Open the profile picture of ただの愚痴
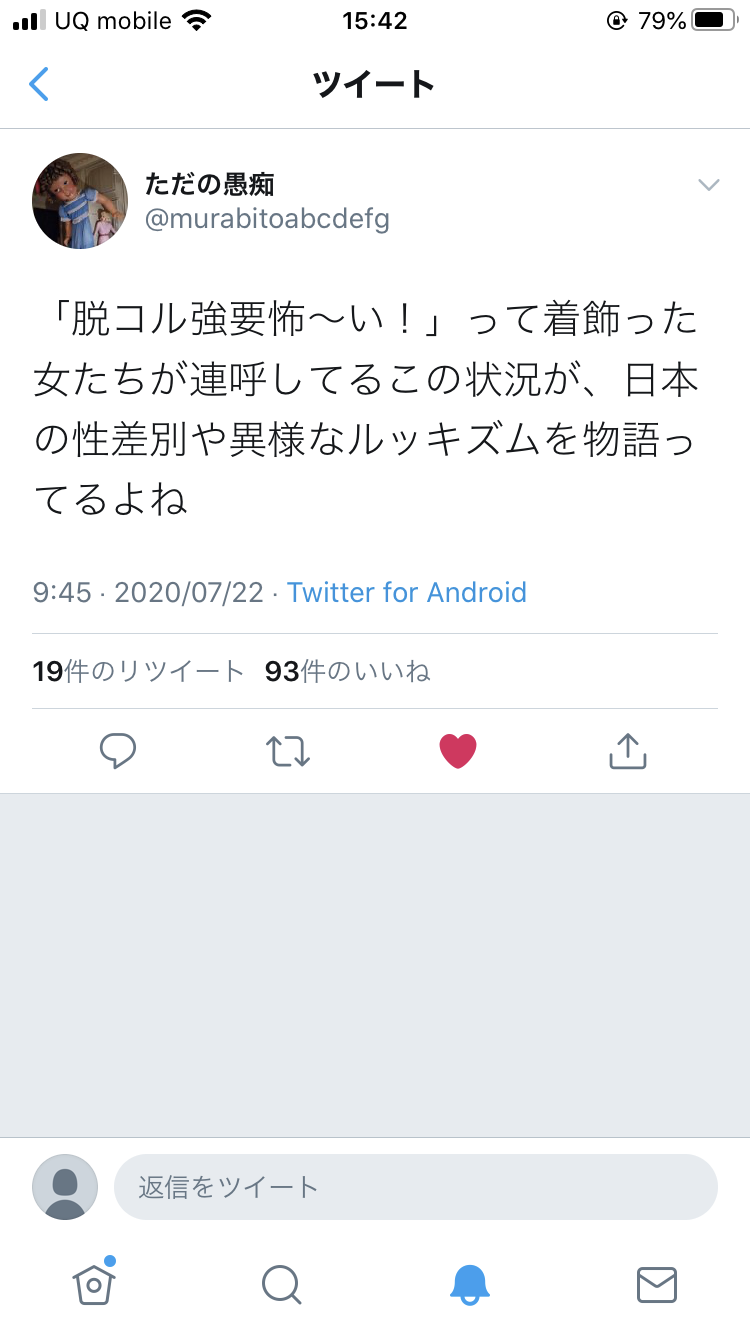The image size is (750, 1334). (x=80, y=200)
